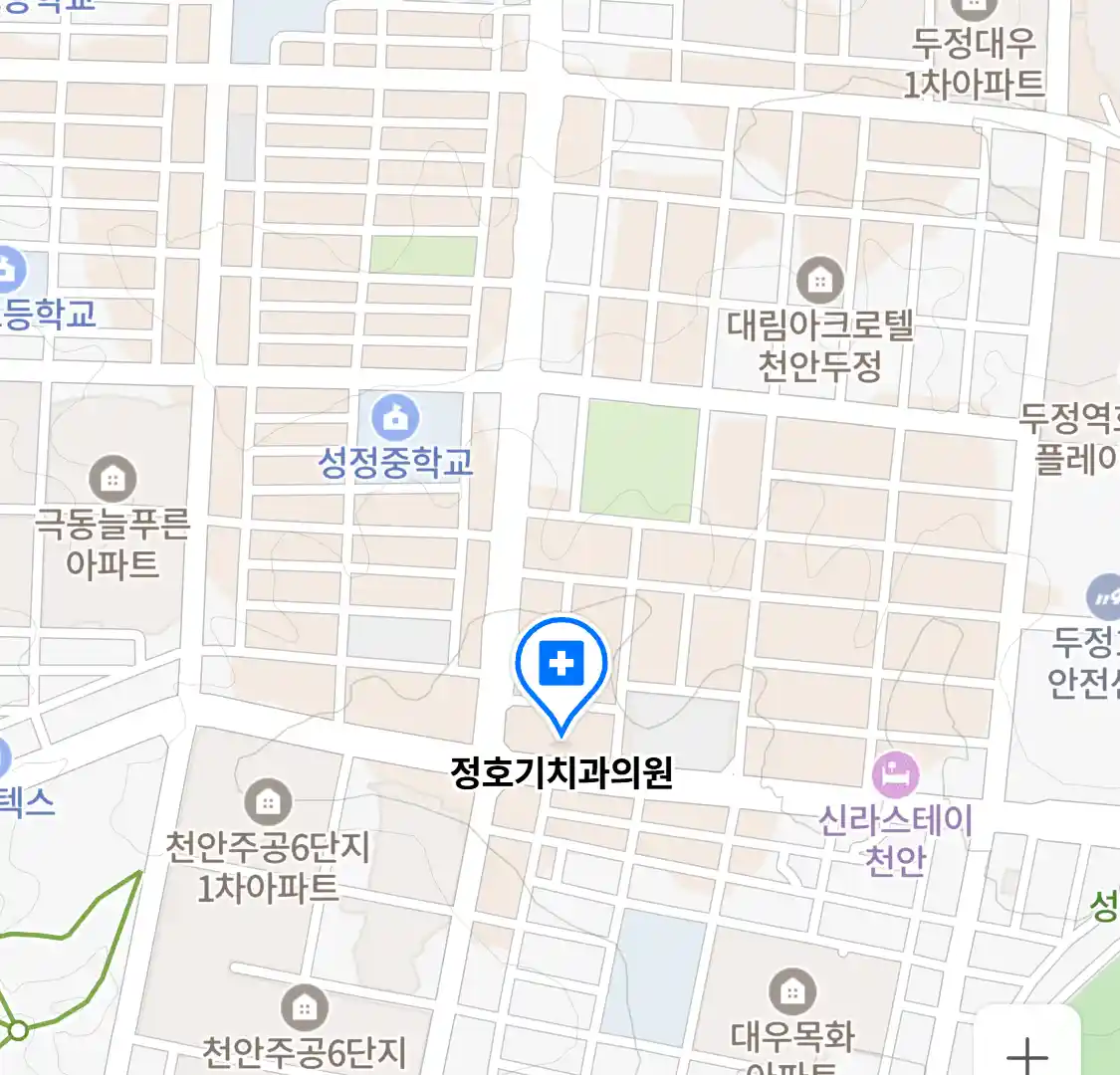
Task: Select the 성정중학교 school marker
Action: point(396,418)
